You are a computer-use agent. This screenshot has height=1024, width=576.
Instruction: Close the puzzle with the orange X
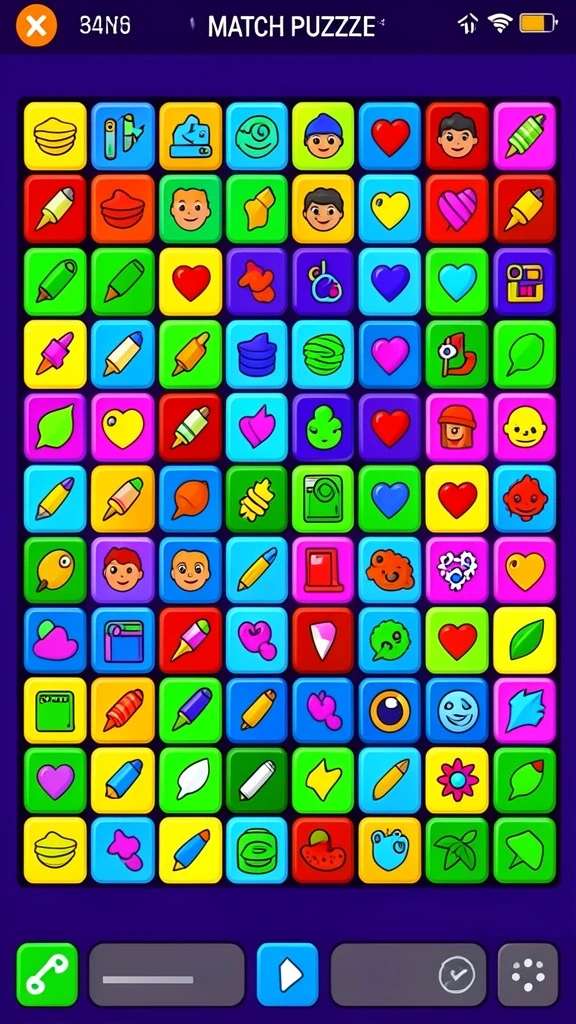tap(37, 25)
